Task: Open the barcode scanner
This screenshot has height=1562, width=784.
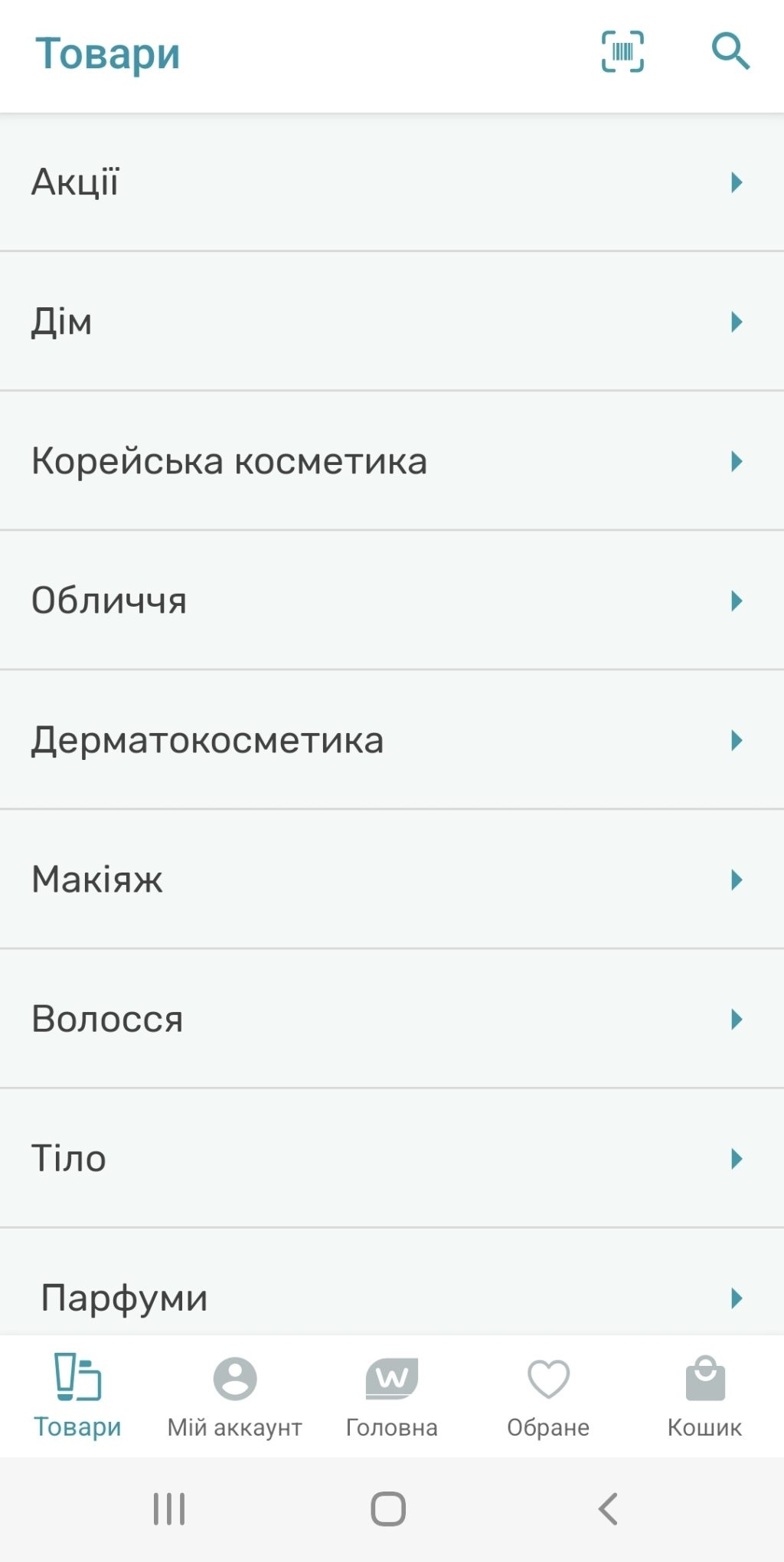Action: [x=622, y=52]
